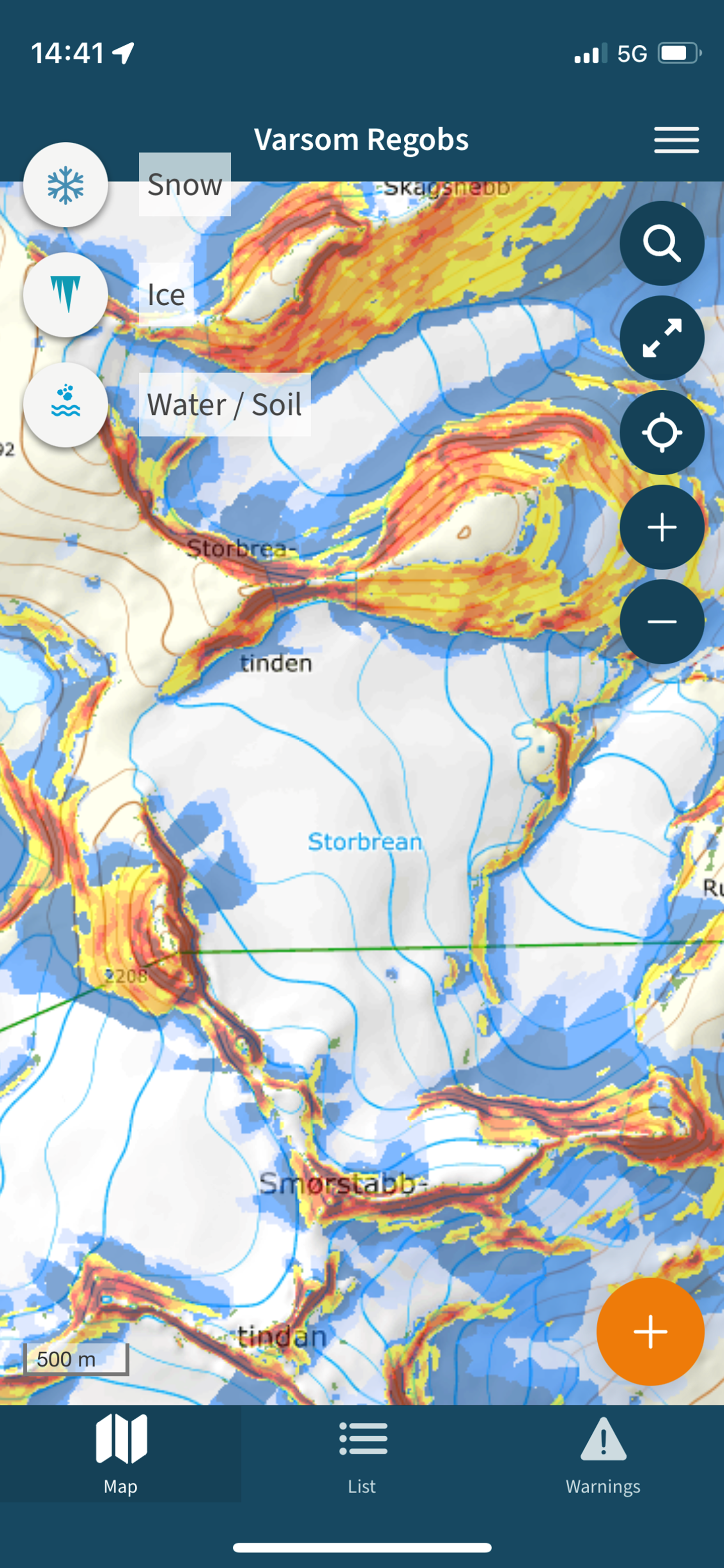Open the hamburger menu

(676, 140)
